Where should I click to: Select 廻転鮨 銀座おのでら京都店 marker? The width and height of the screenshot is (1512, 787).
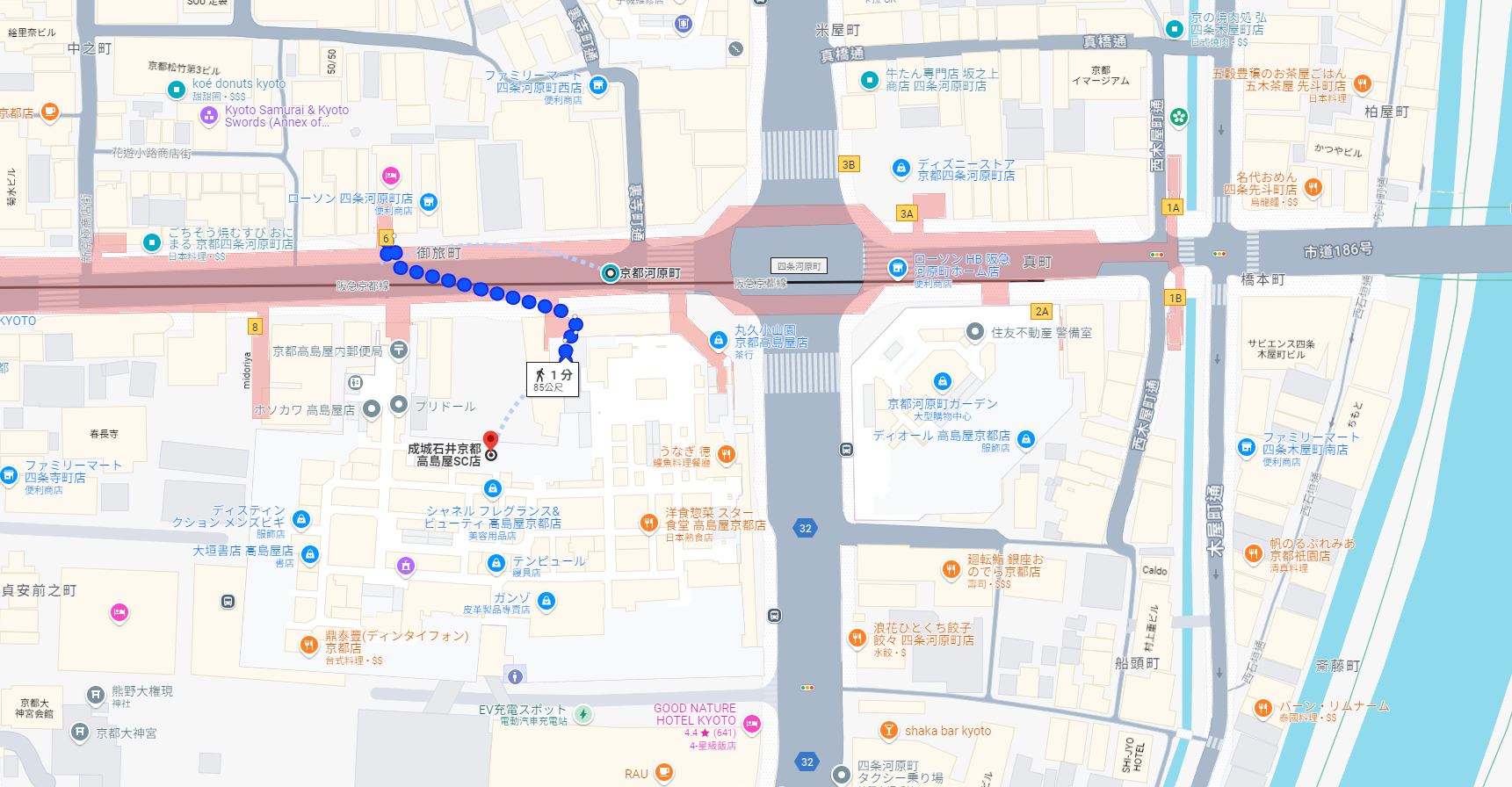[951, 569]
